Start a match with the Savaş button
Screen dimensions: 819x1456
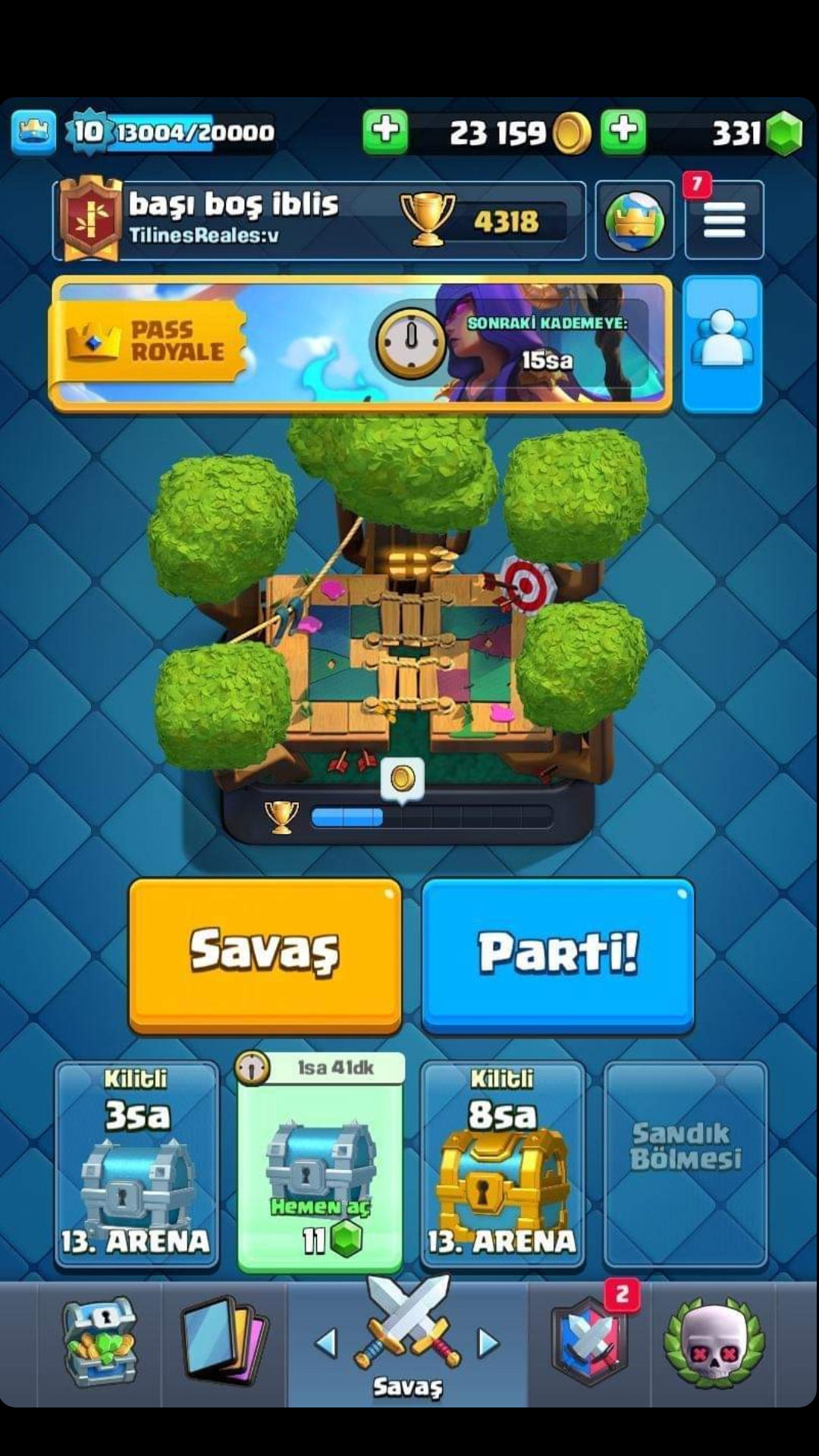point(265,955)
